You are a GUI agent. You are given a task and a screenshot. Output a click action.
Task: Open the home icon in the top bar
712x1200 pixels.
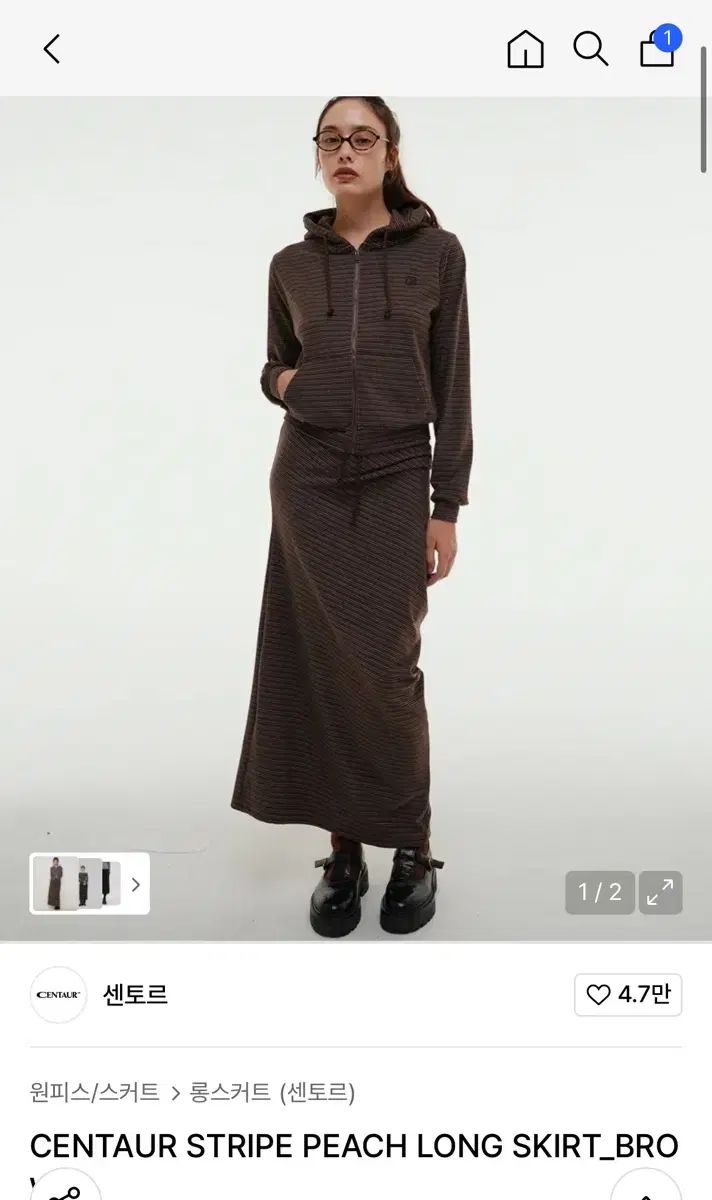(x=525, y=49)
